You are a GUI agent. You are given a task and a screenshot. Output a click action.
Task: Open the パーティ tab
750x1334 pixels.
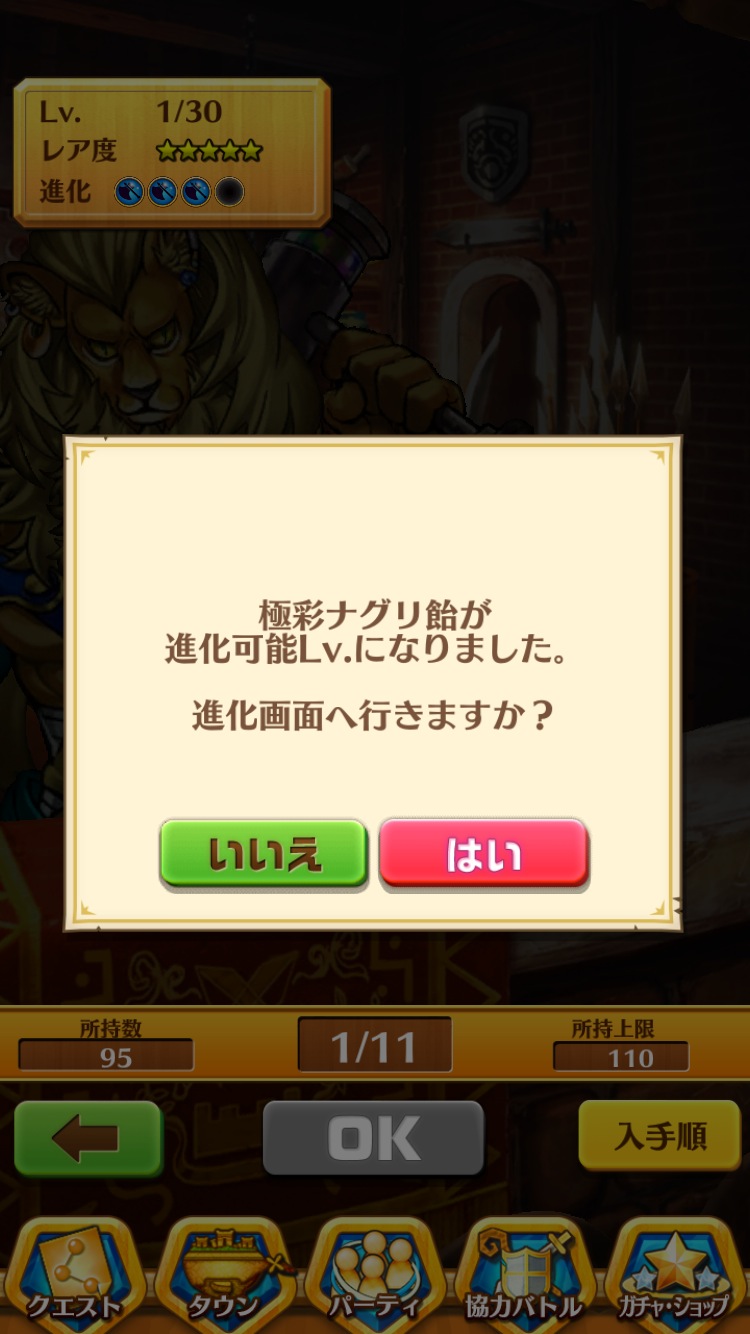pos(374,1275)
